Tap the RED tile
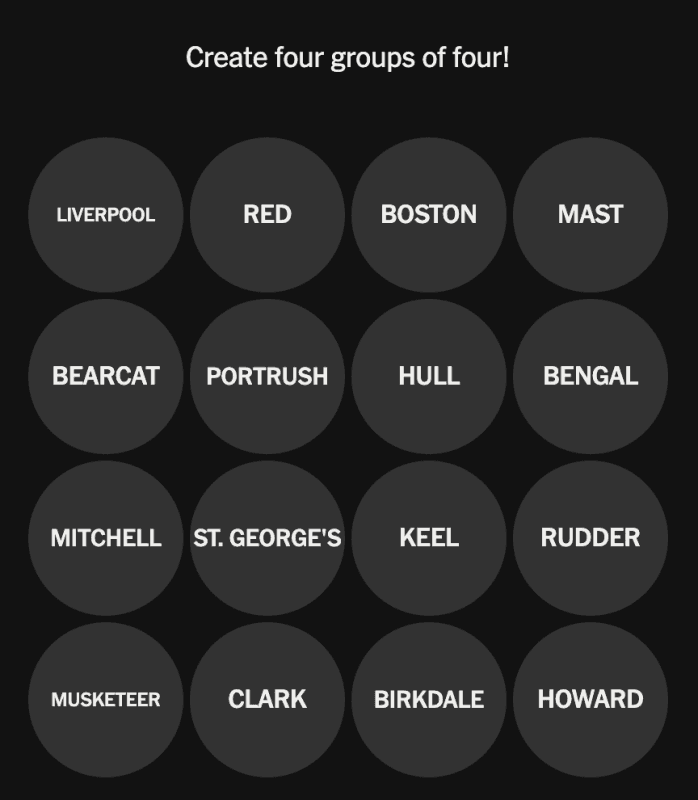Screen dimensions: 698x800 coord(267,215)
